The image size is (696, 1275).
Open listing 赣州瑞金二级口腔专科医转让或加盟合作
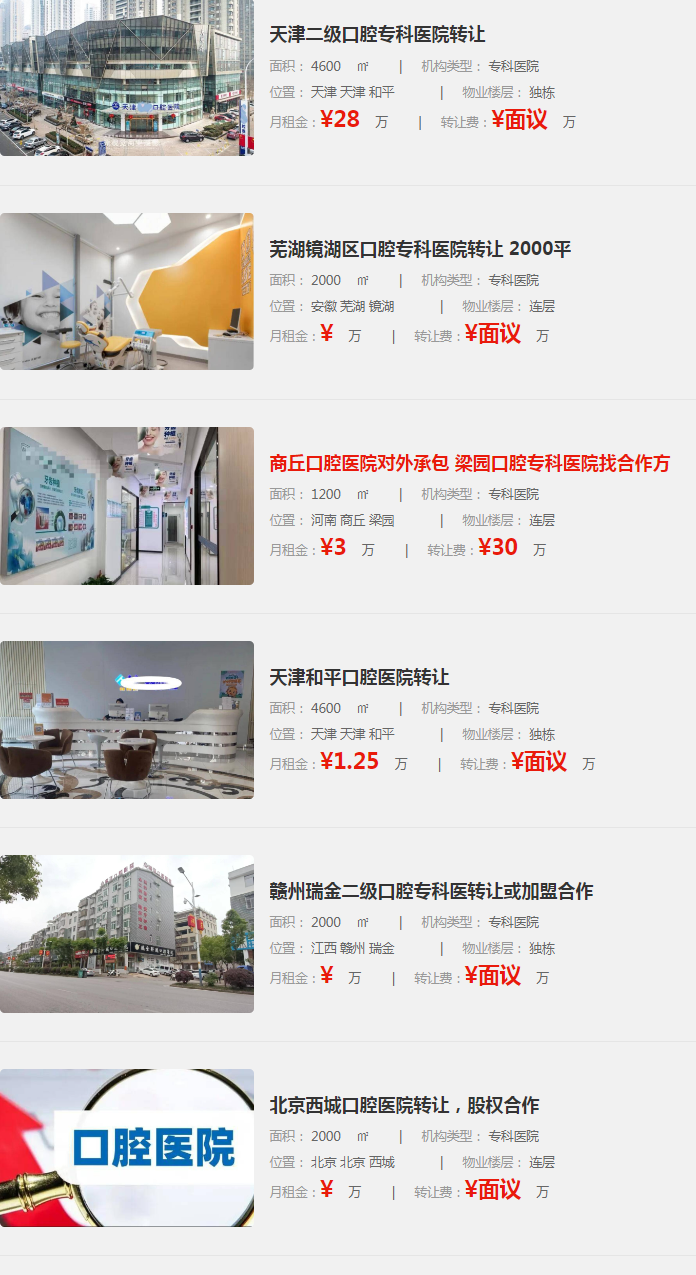pos(431,891)
